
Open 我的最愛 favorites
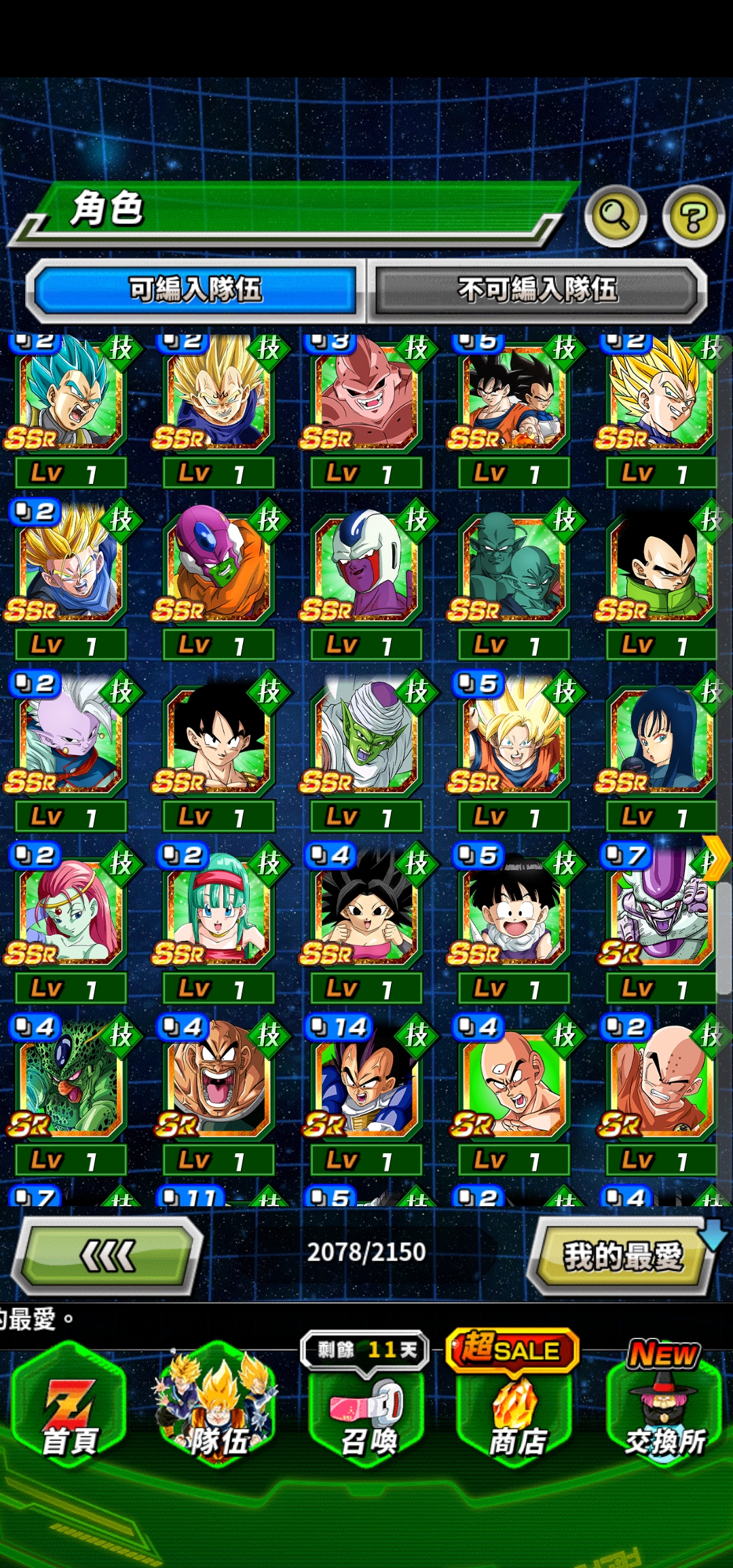[622, 1256]
